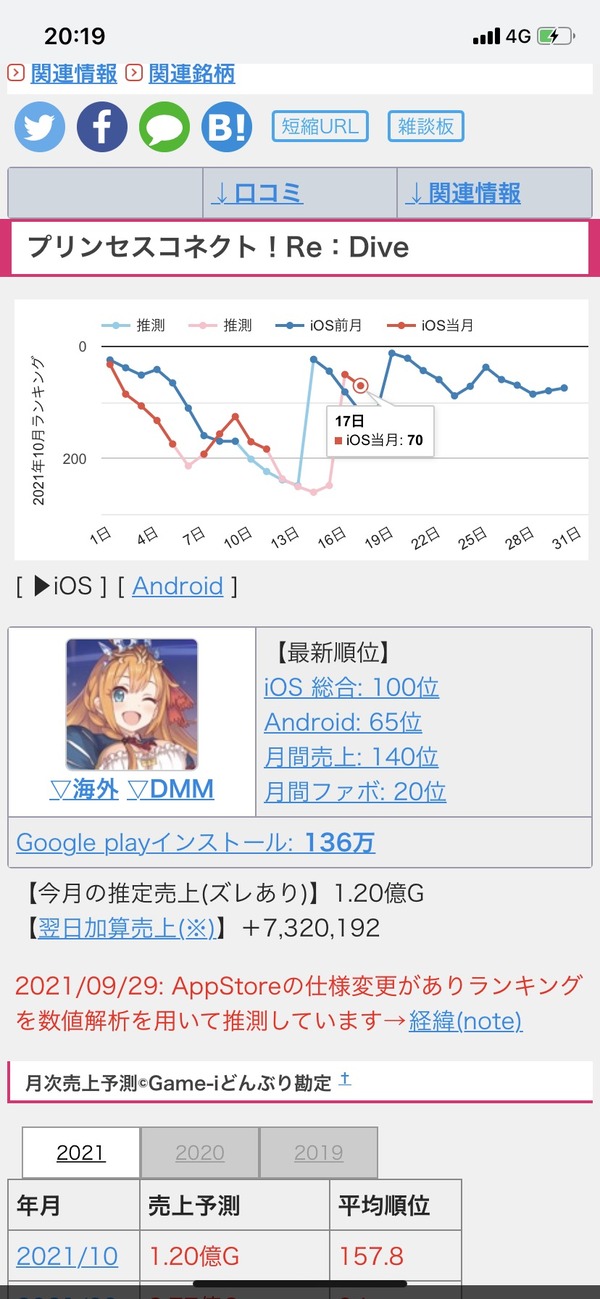600x1299 pixels.
Task: View the 月間ファボ 20位 ranking
Action: [355, 792]
